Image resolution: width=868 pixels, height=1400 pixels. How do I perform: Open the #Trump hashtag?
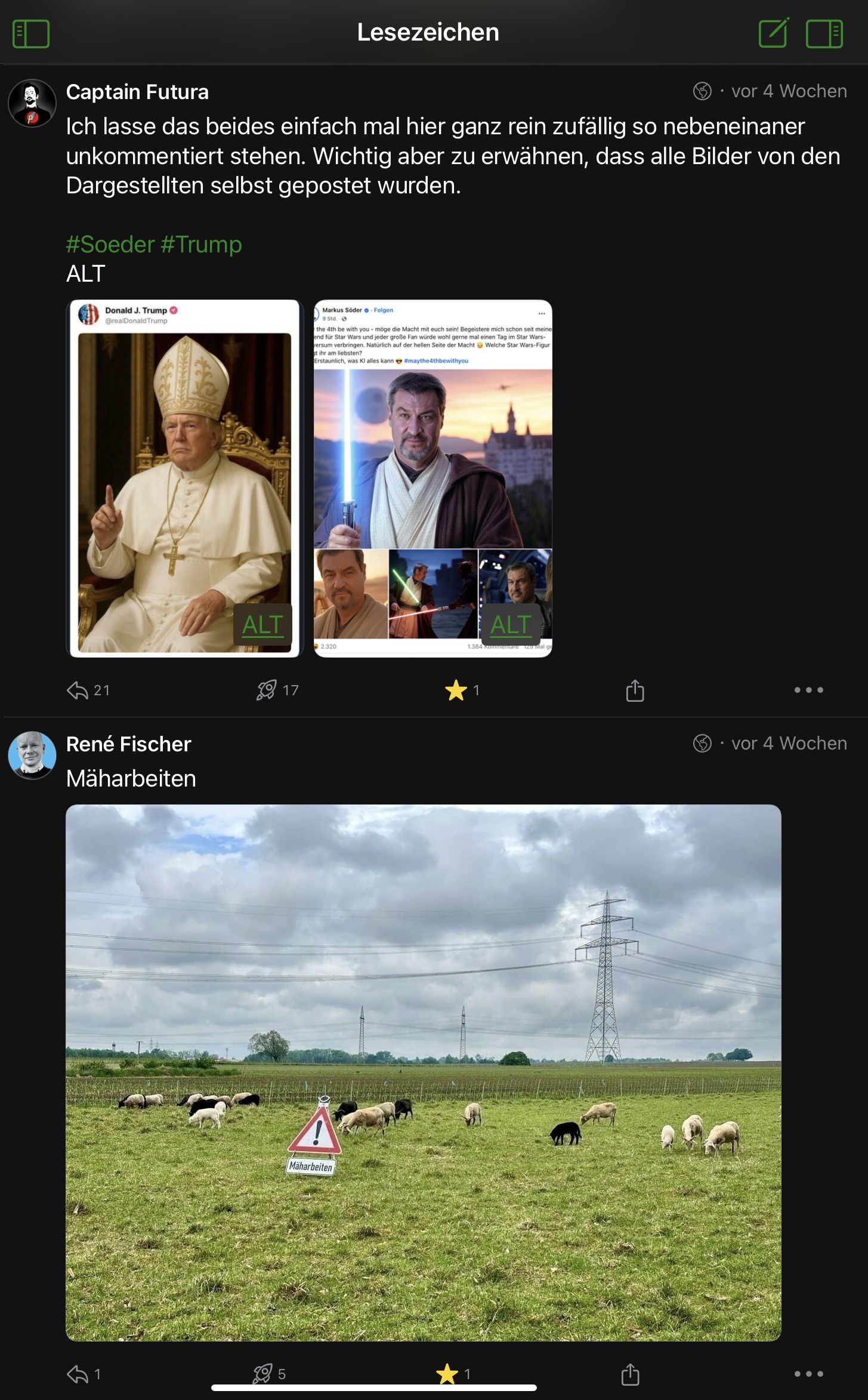pos(201,245)
